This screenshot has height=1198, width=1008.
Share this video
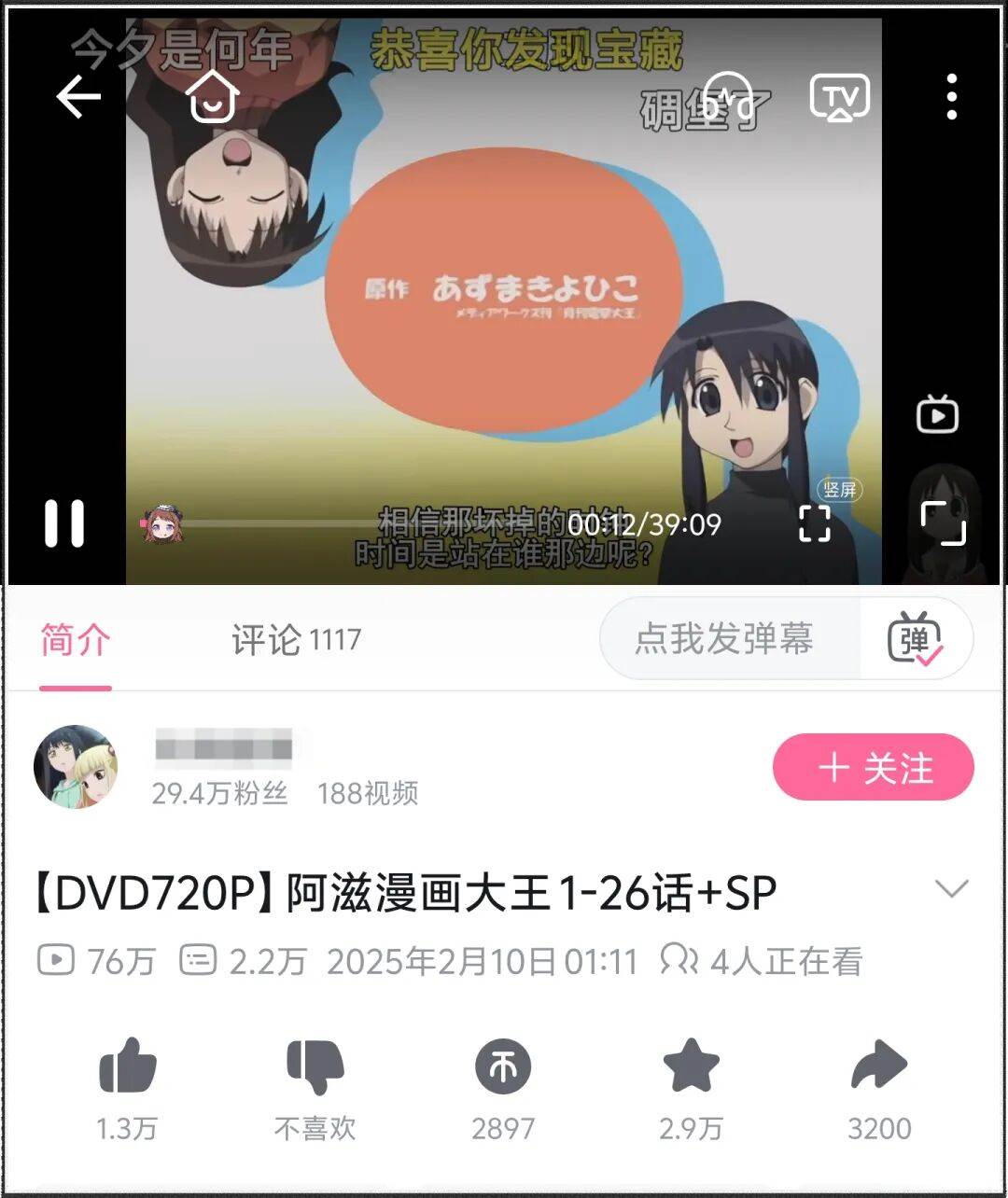(878, 1066)
